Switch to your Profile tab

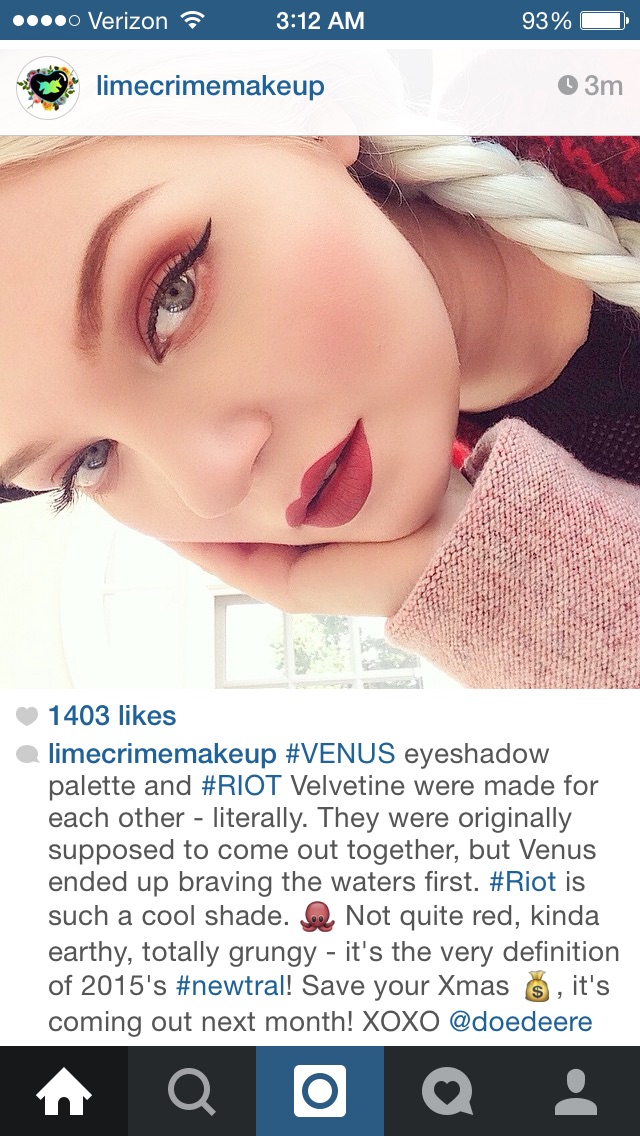click(576, 1092)
